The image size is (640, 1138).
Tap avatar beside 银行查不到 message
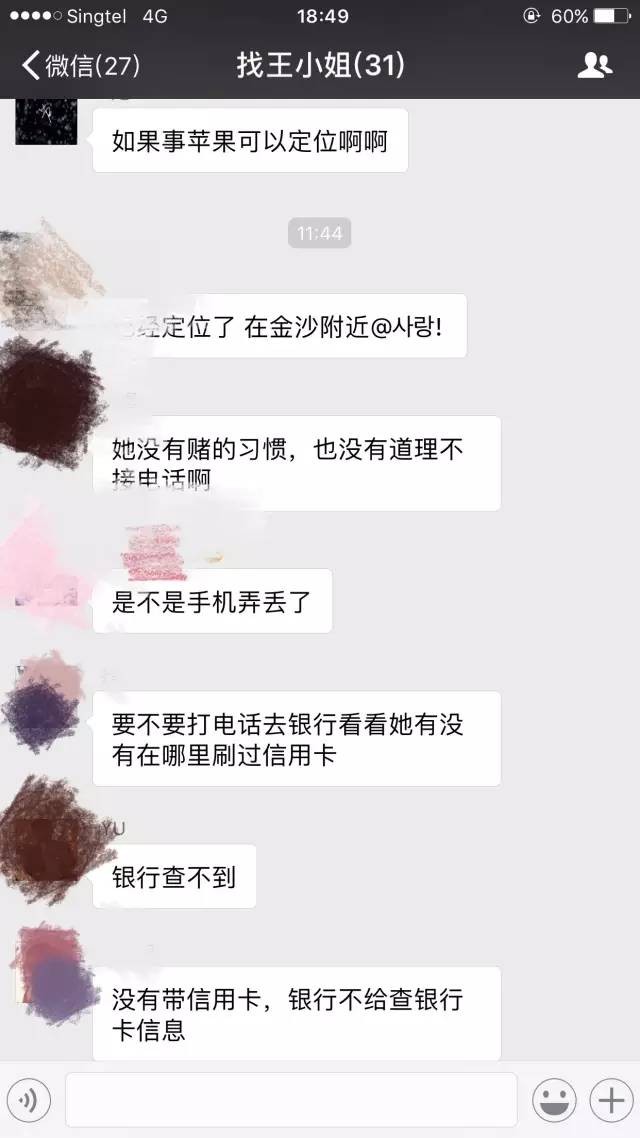pyautogui.click(x=50, y=838)
